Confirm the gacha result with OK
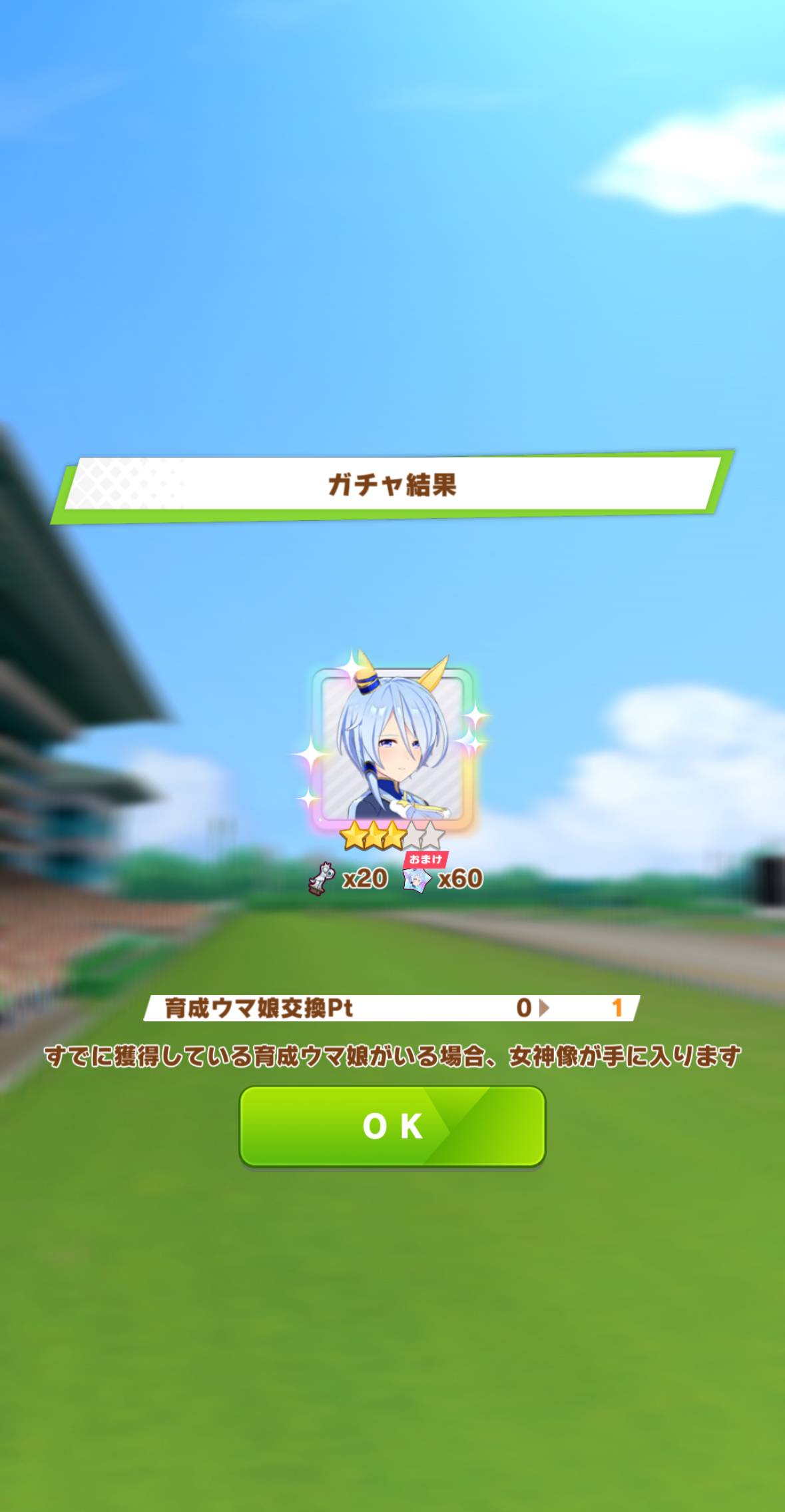This screenshot has height=1512, width=785. (x=392, y=1126)
